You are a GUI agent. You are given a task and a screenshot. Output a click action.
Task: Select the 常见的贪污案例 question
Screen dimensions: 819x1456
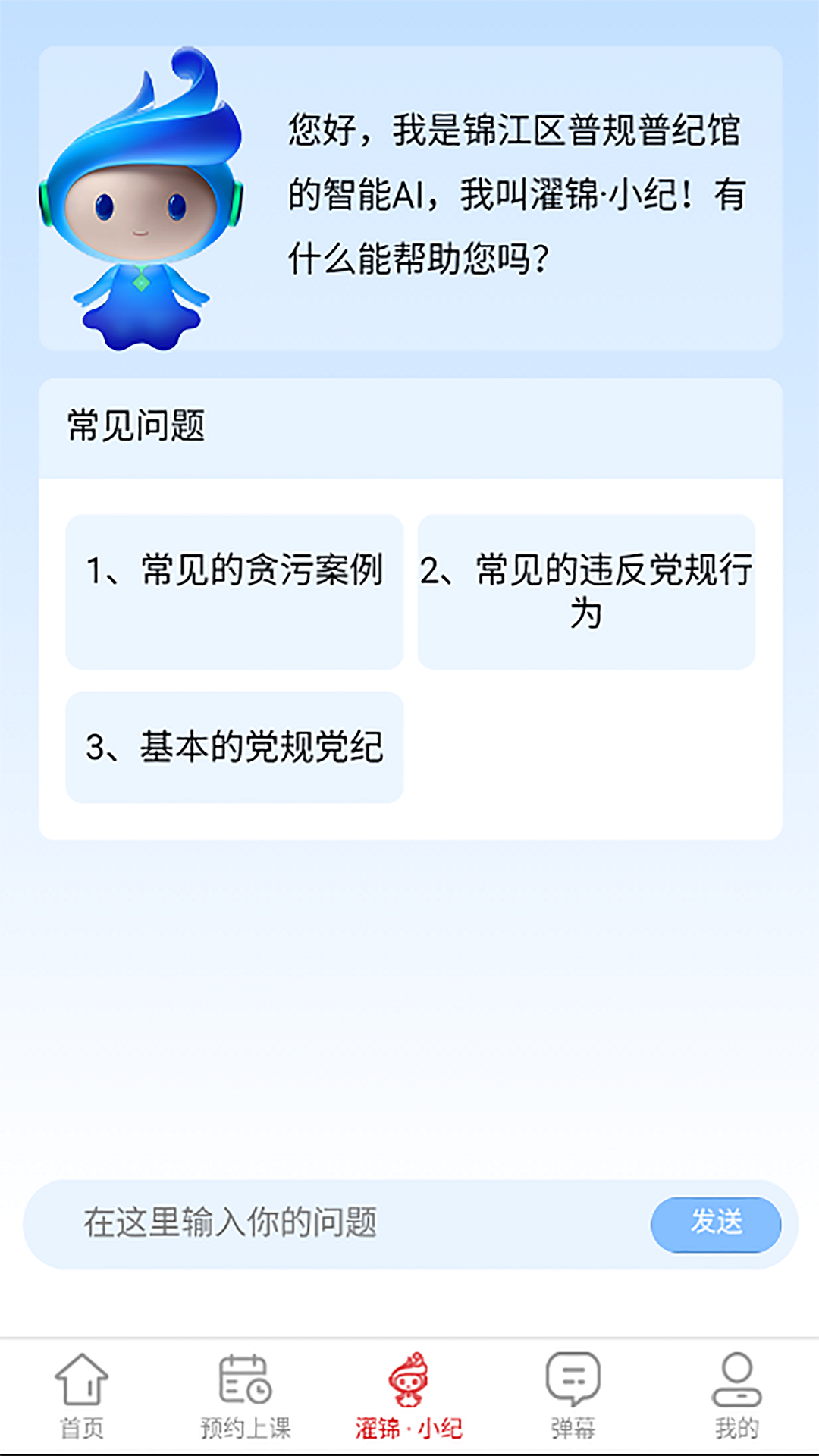click(x=234, y=591)
